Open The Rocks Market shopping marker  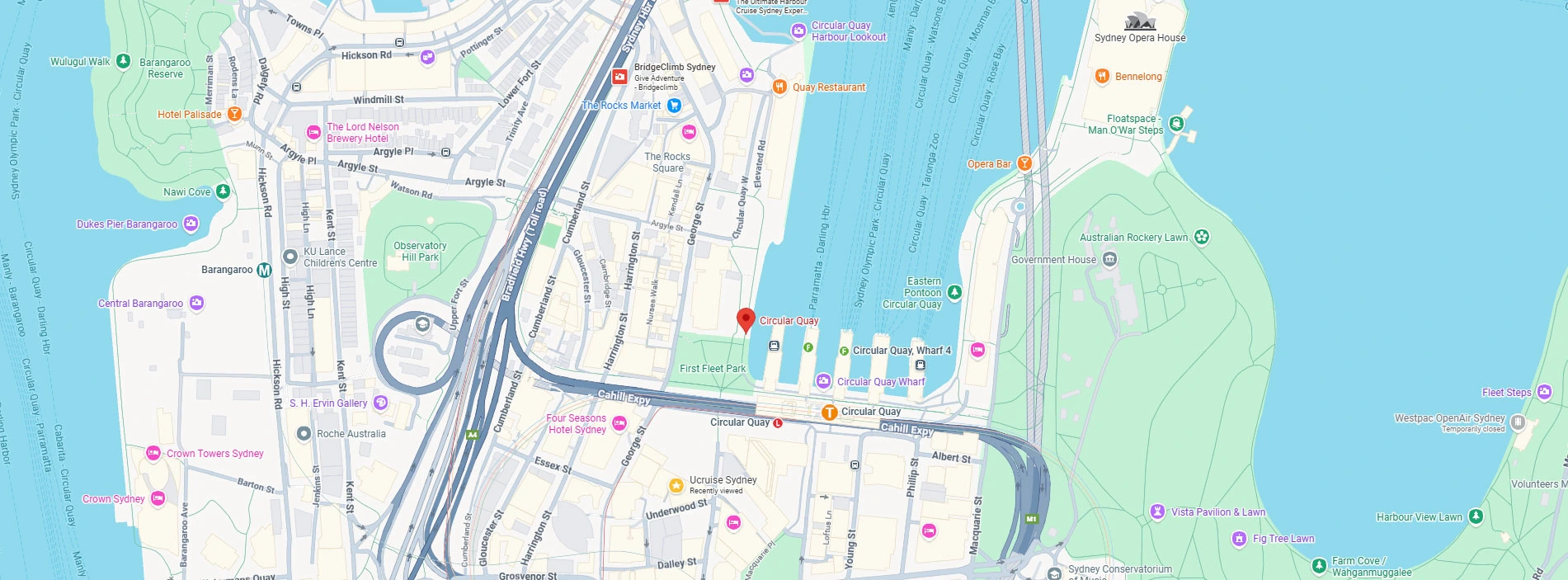pos(674,105)
